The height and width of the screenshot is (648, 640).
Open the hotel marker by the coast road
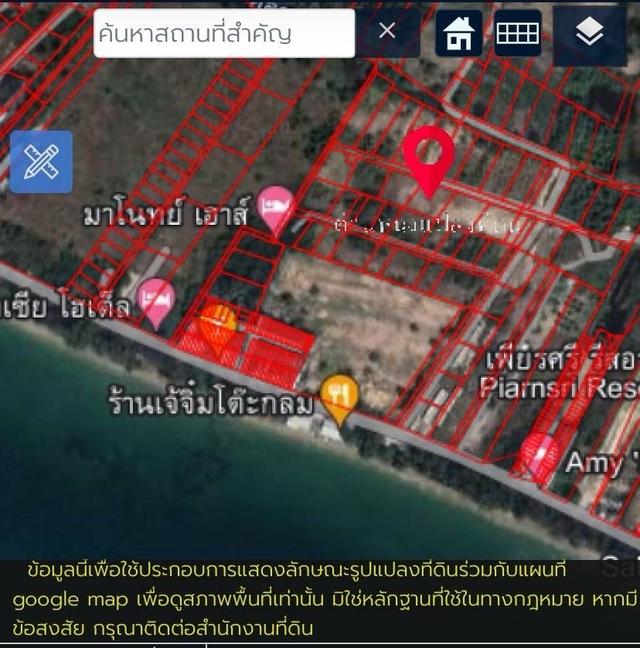[x=156, y=300]
